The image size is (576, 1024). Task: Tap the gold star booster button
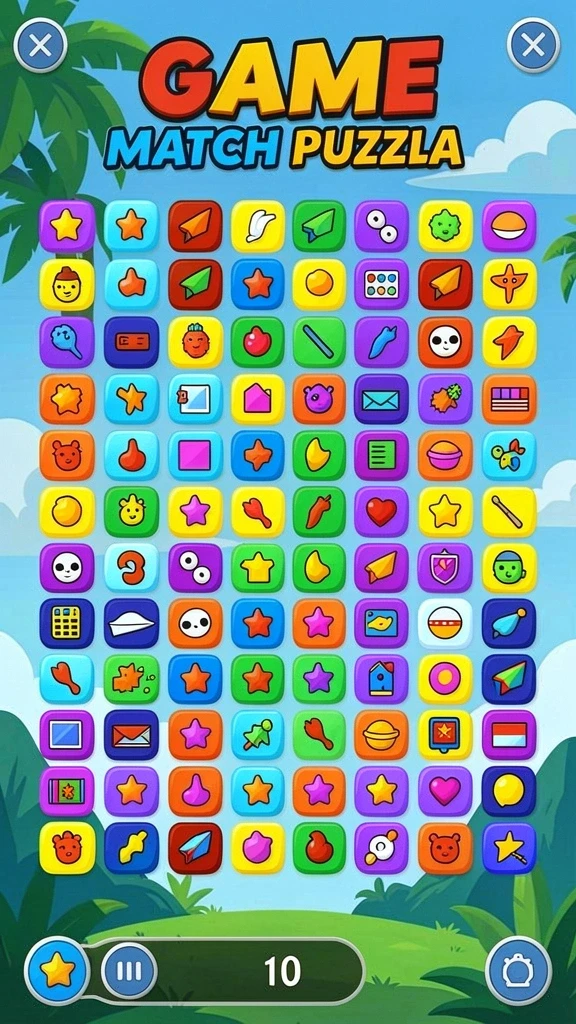[x=57, y=971]
